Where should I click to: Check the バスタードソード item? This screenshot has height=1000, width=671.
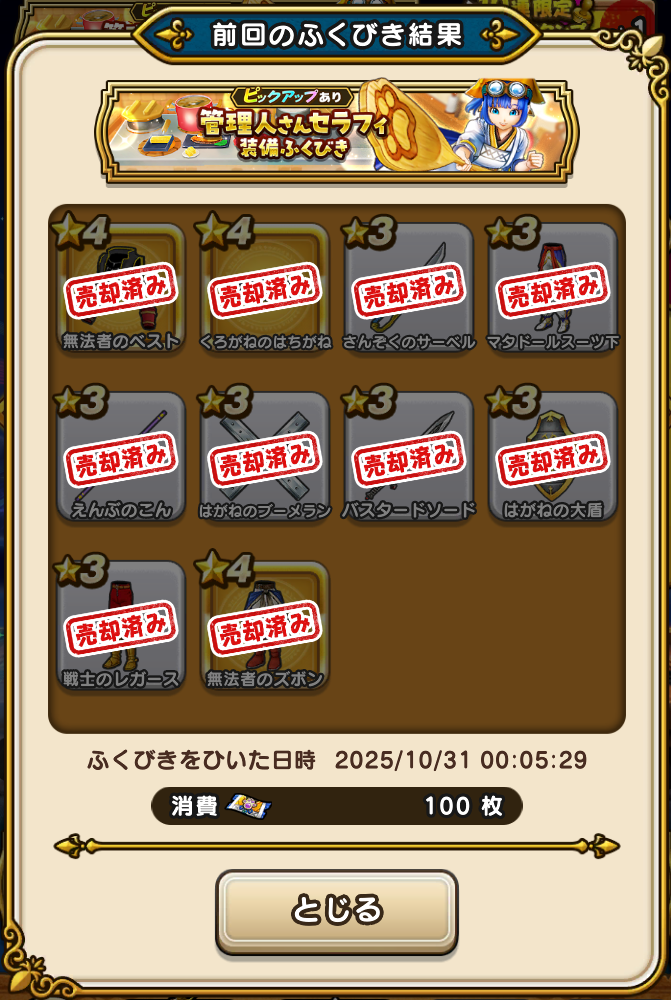[409, 457]
